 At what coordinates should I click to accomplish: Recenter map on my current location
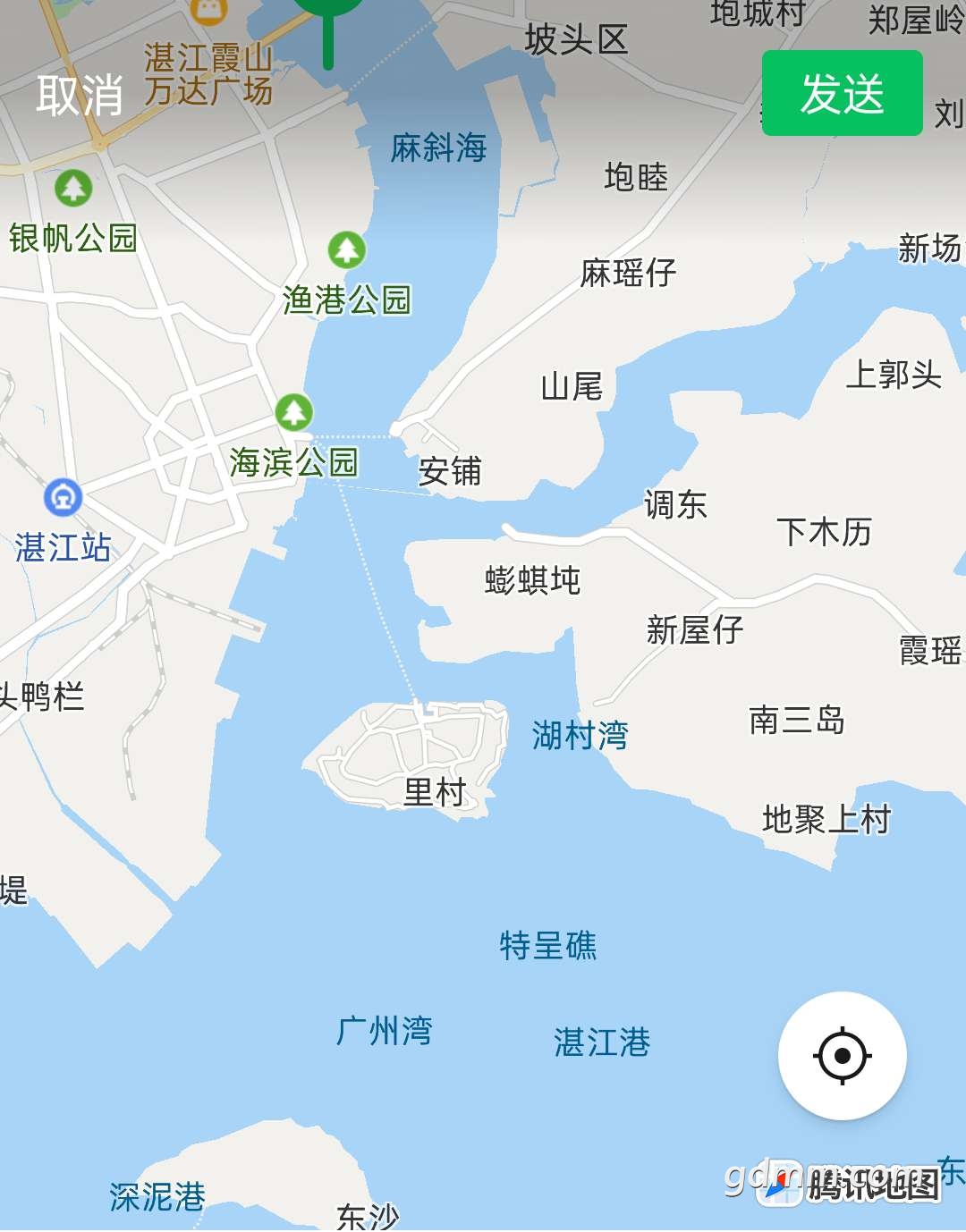pos(842,1056)
